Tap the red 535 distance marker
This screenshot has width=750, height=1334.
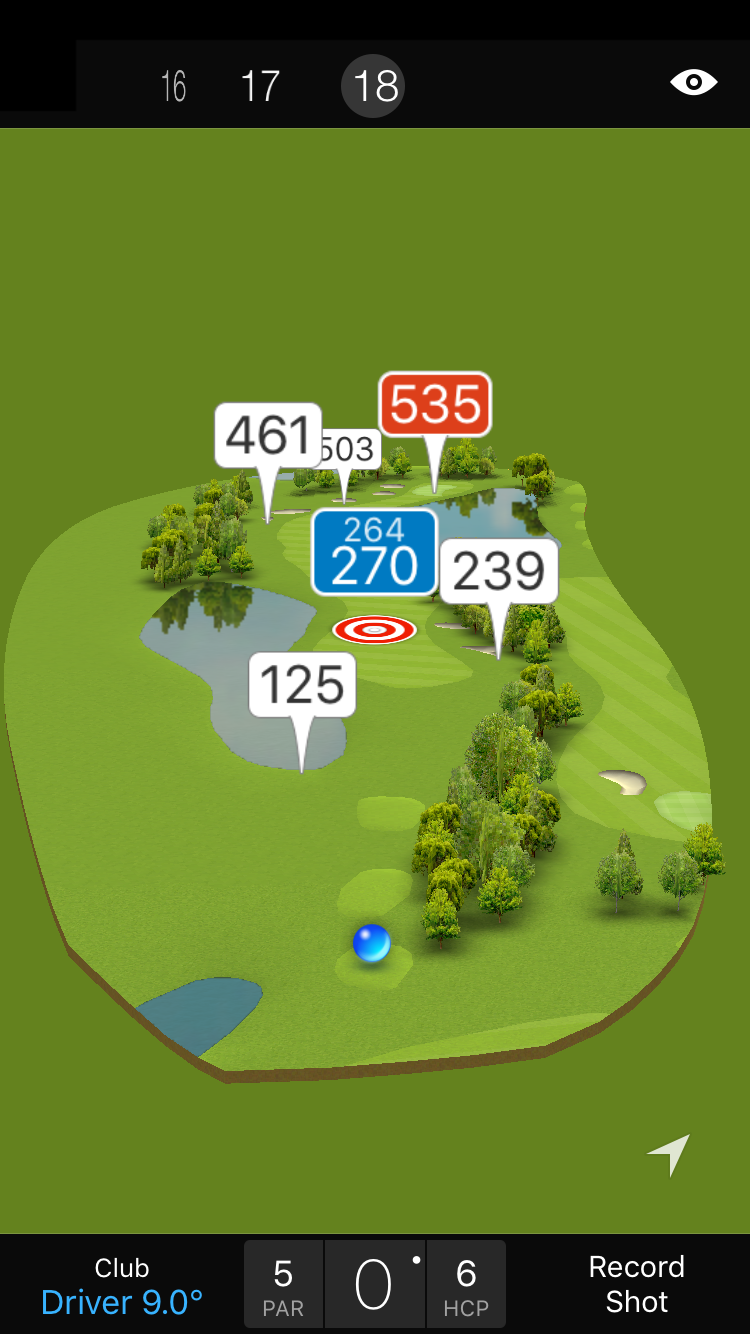point(435,405)
